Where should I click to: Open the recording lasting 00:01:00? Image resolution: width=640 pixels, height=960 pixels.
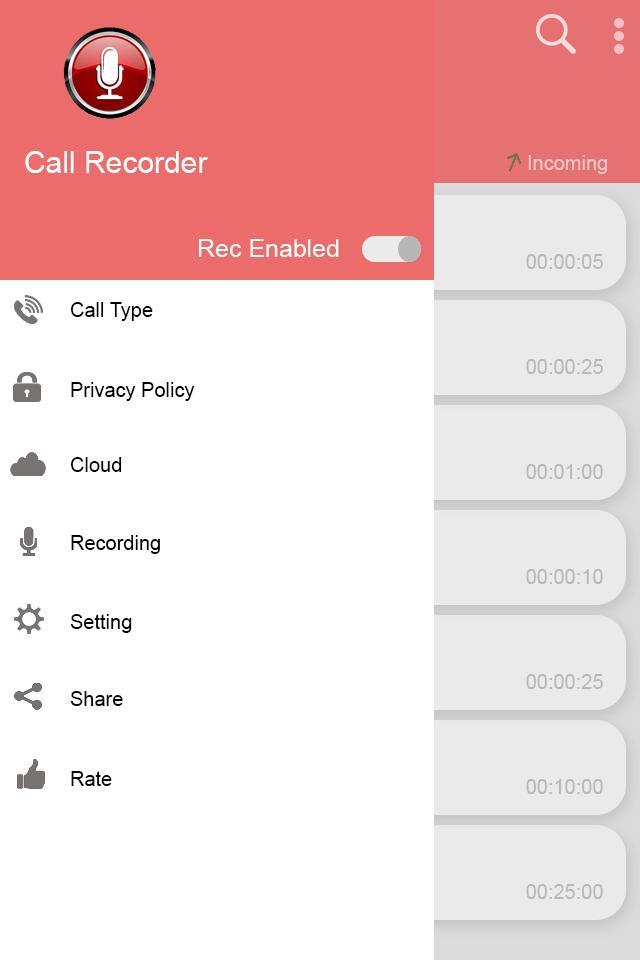(530, 453)
